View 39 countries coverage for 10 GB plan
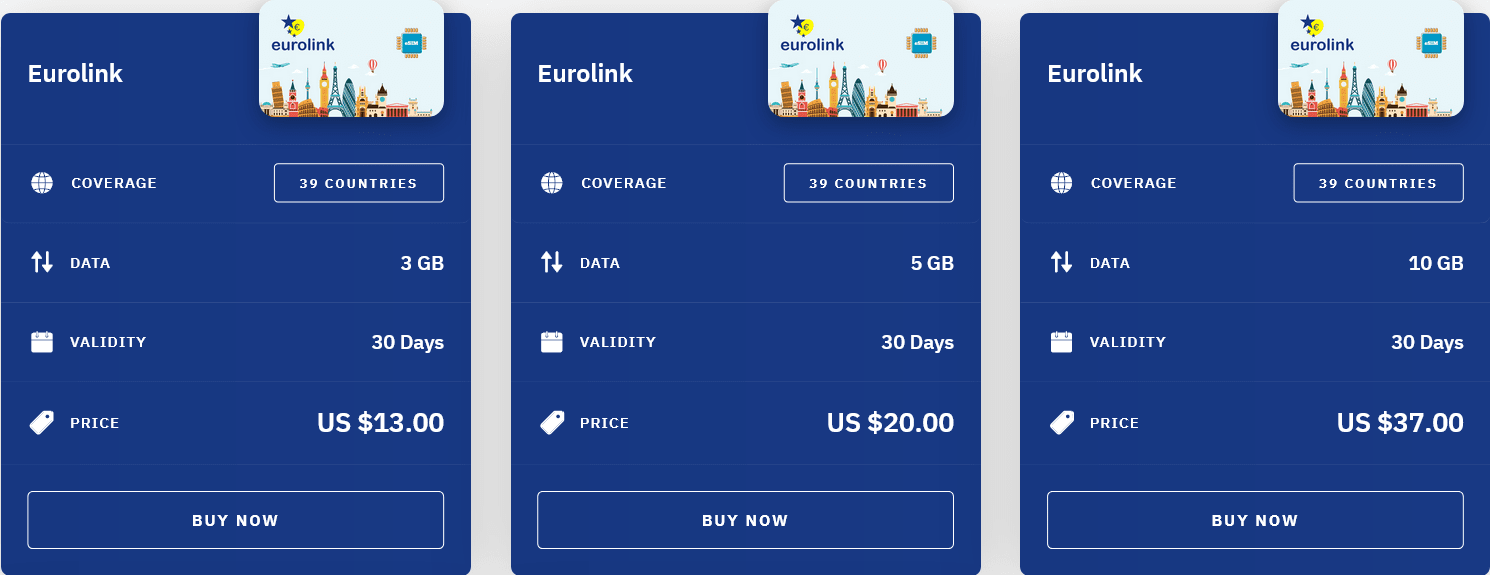Image resolution: width=1493 pixels, height=577 pixels. click(1377, 183)
